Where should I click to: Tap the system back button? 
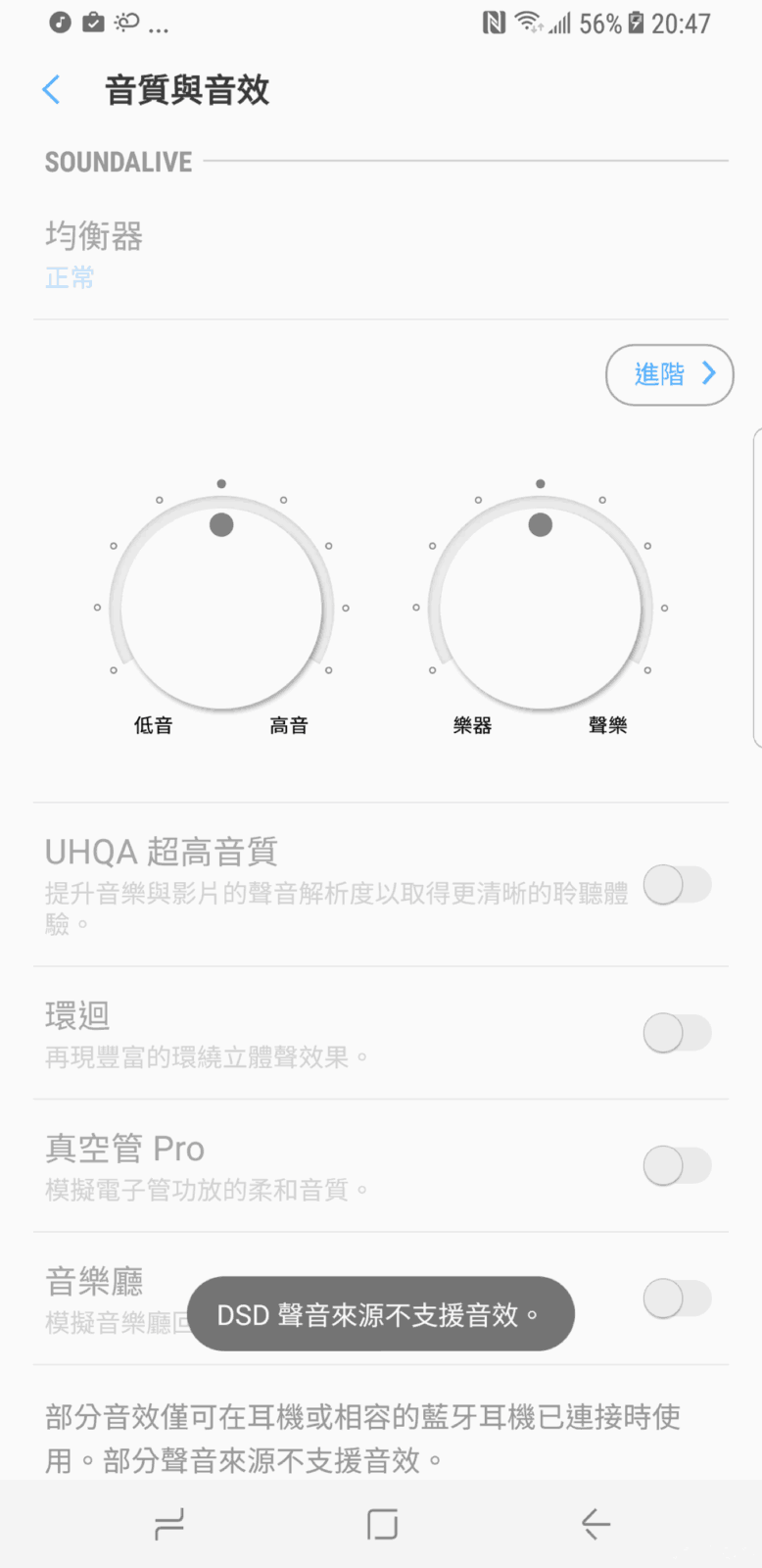[x=595, y=1524]
